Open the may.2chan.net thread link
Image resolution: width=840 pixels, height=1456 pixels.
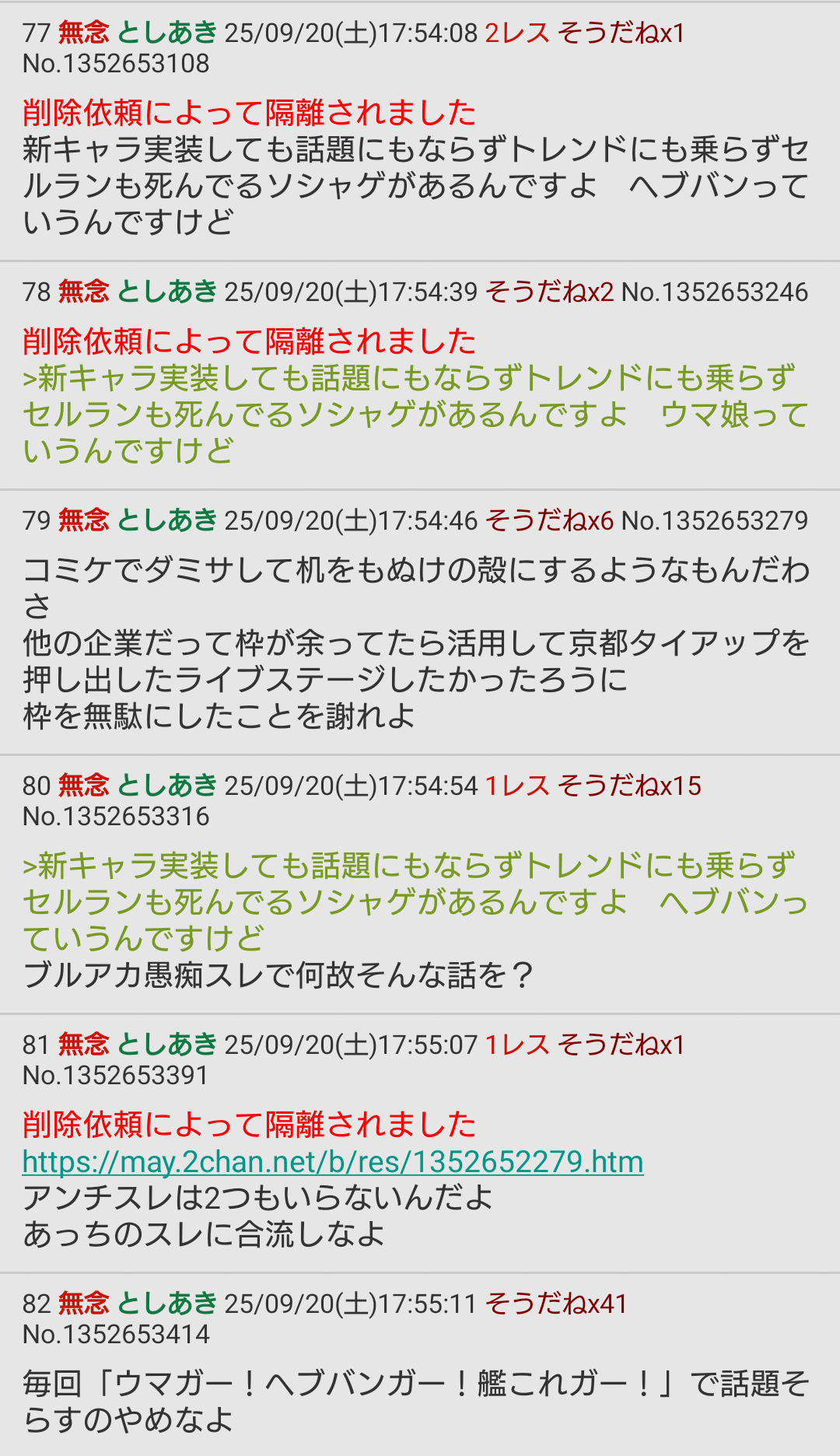point(333,1161)
